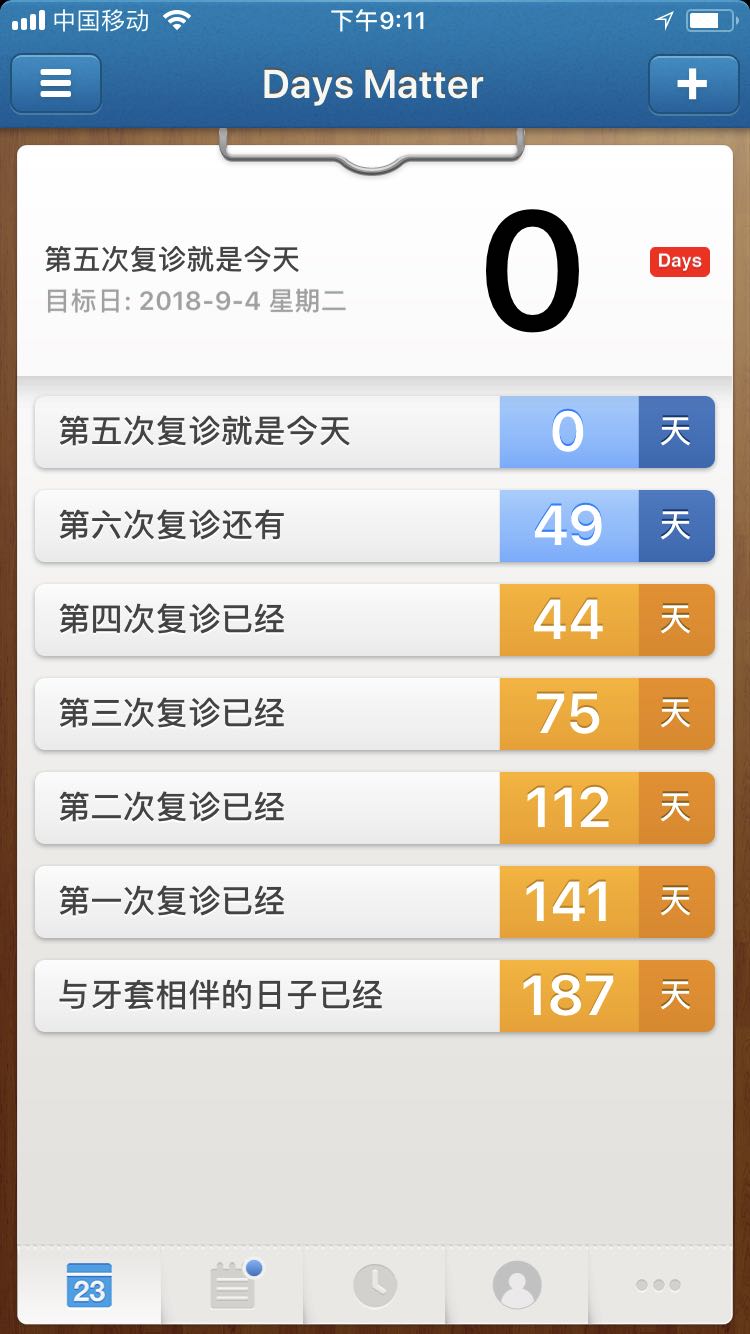Open the 第一次复诊已经 141天 event
Viewport: 750px width, 1334px height.
click(375, 902)
